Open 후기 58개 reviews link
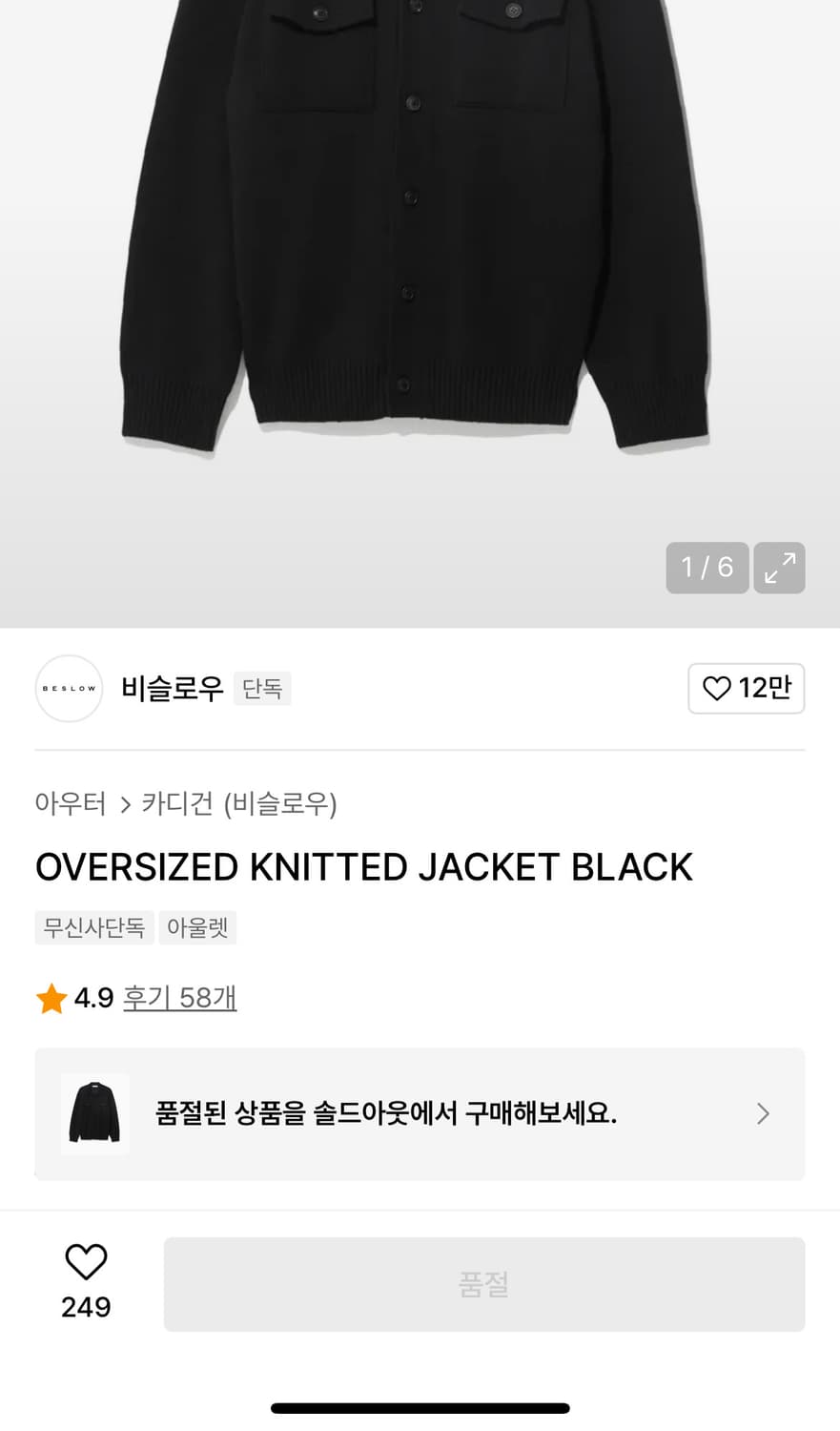Screen dimensions: 840x1431 [179, 998]
